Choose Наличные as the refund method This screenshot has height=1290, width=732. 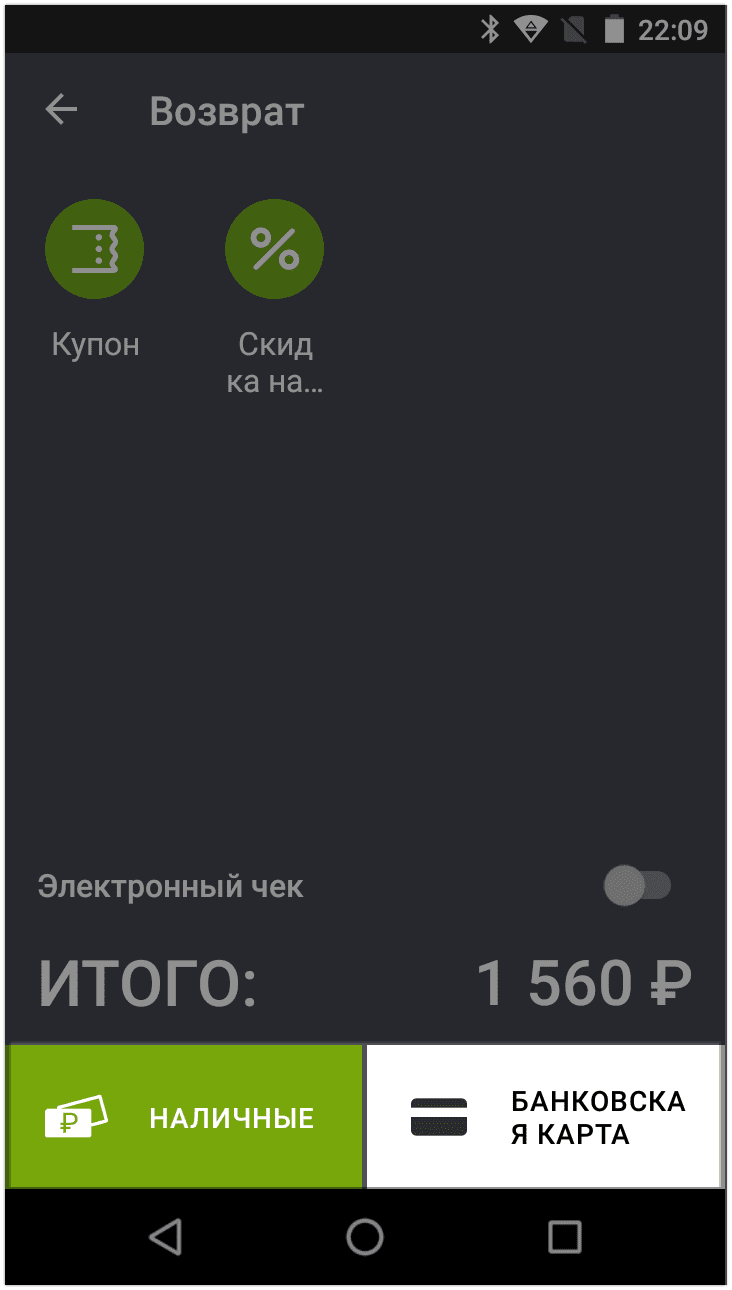coord(186,1117)
